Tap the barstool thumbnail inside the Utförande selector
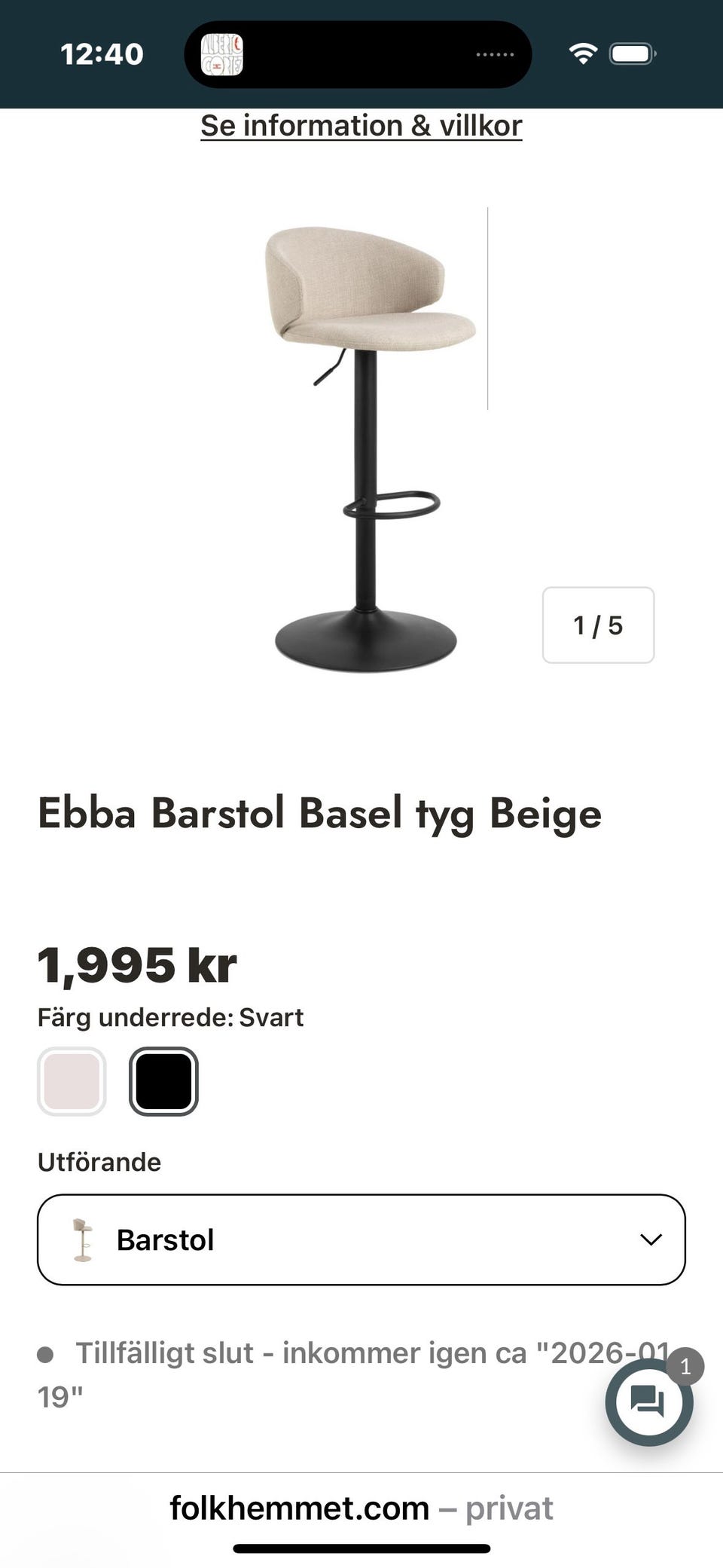Viewport: 723px width, 1568px height. (81, 1239)
